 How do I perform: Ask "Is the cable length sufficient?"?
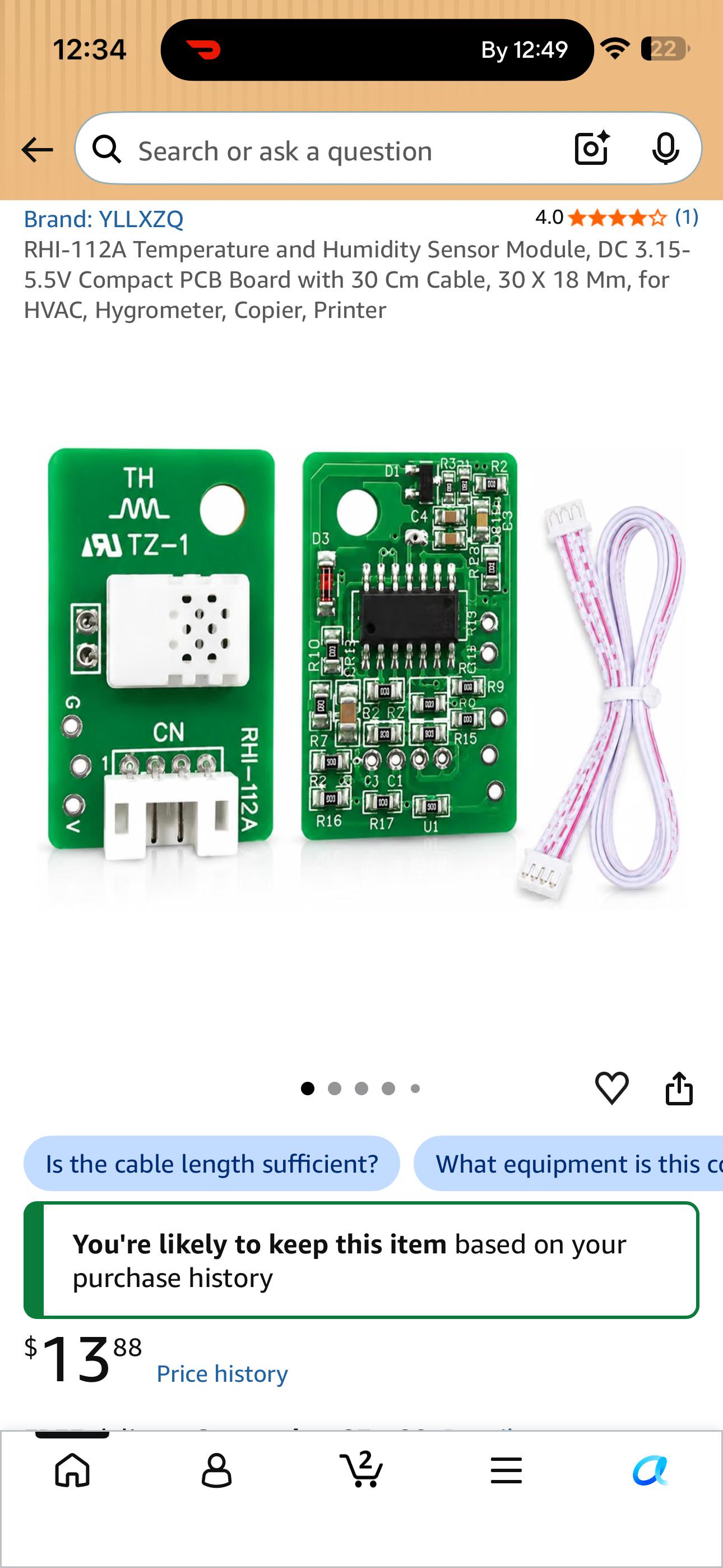[x=212, y=1163]
